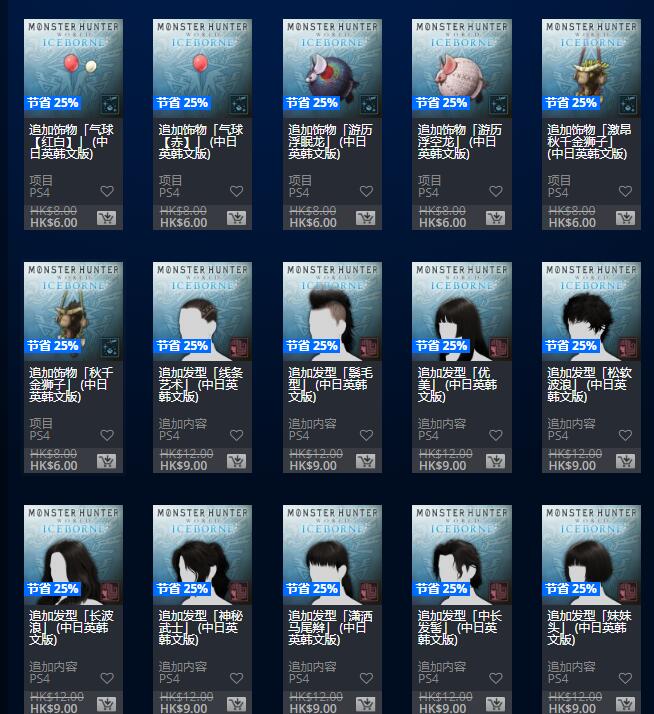The width and height of the screenshot is (654, 714).
Task: Add 中长发髻 hairstyle to cart
Action: (x=495, y=704)
